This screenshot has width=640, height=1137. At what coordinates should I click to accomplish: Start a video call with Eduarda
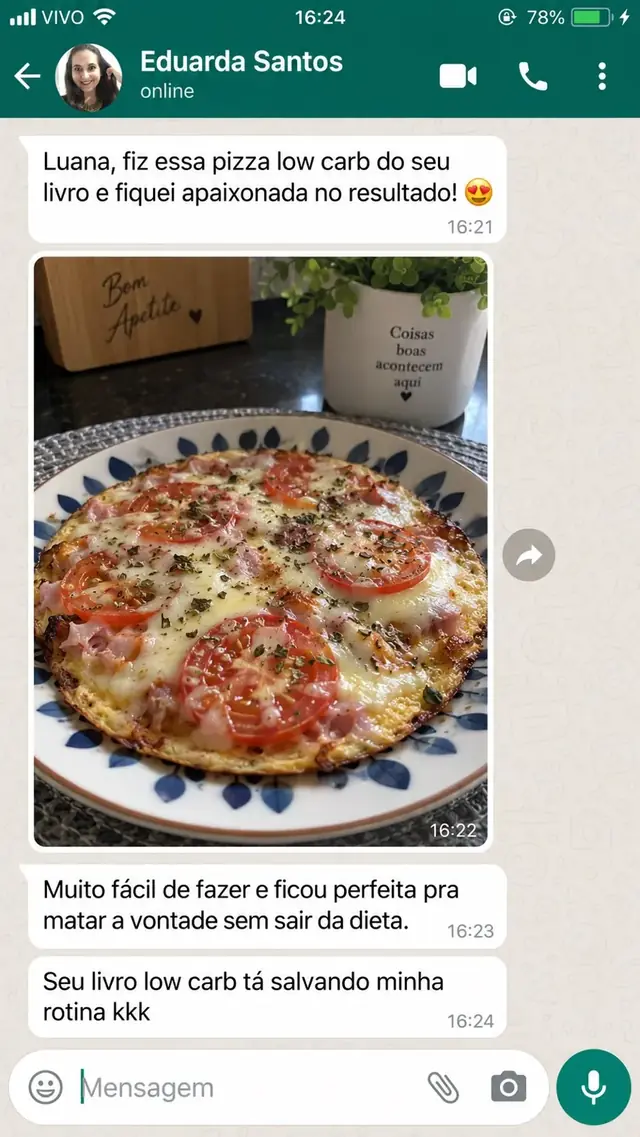tap(458, 76)
